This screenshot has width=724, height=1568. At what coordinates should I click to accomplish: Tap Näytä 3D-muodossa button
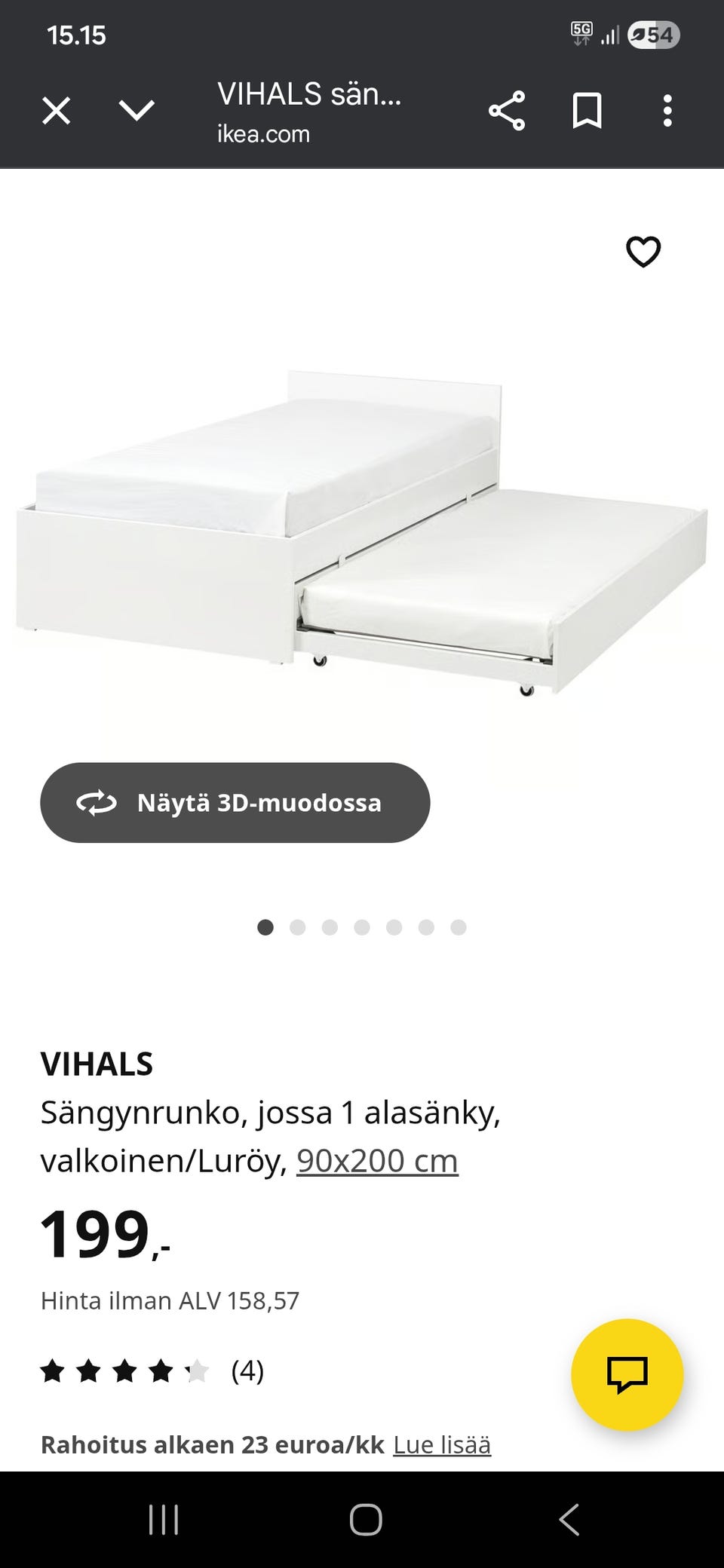click(x=234, y=803)
